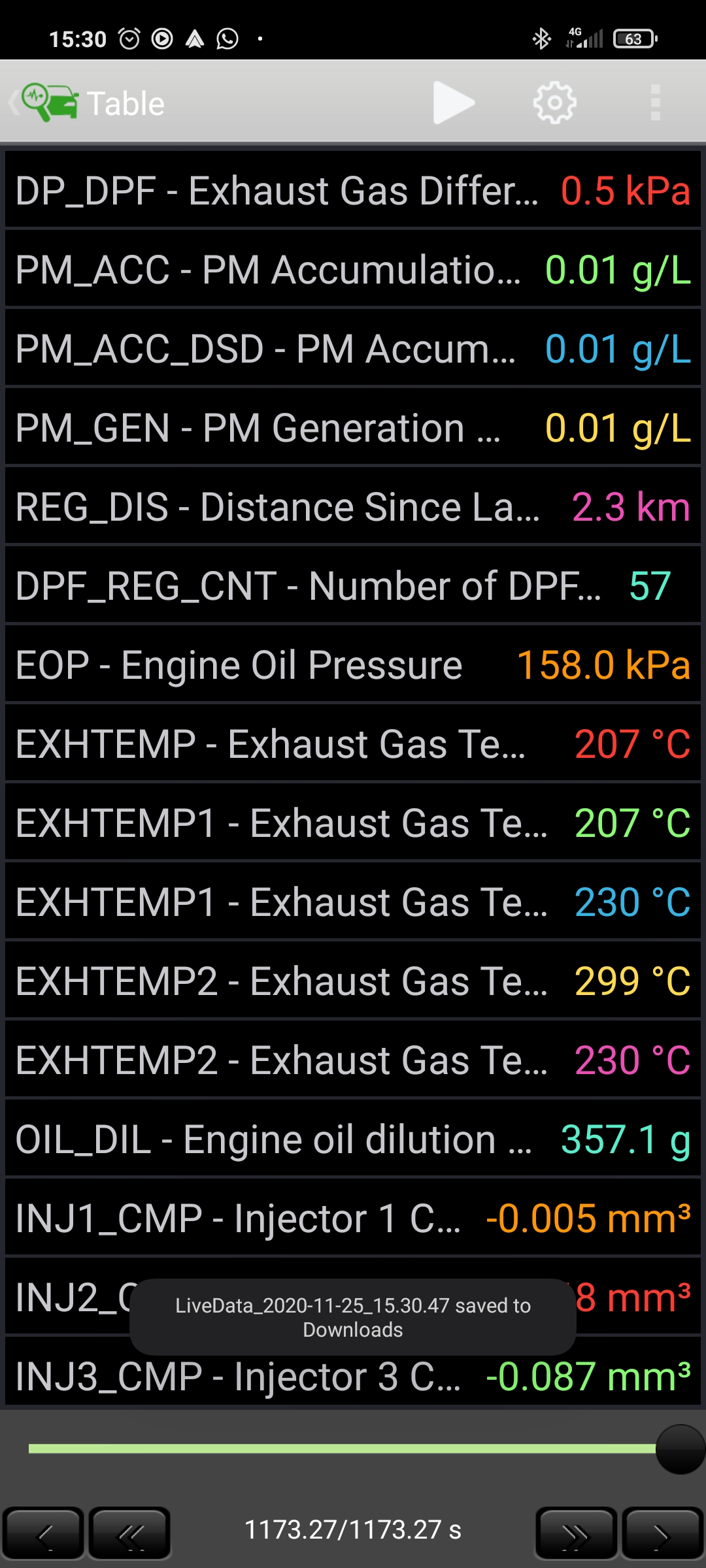The width and height of the screenshot is (706, 1568).
Task: Open the settings gear
Action: point(554,103)
